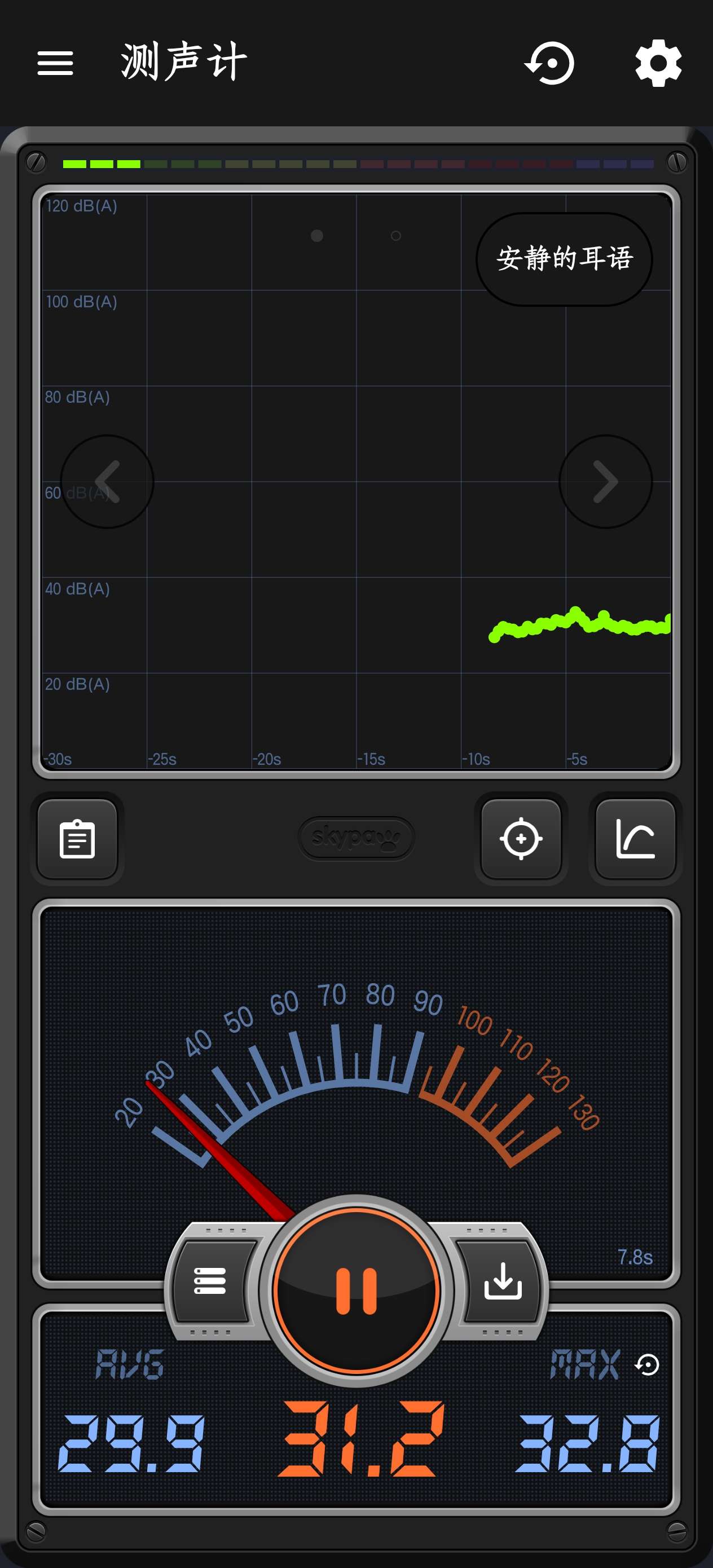
Task: Reset the MAX value
Action: click(646, 1364)
